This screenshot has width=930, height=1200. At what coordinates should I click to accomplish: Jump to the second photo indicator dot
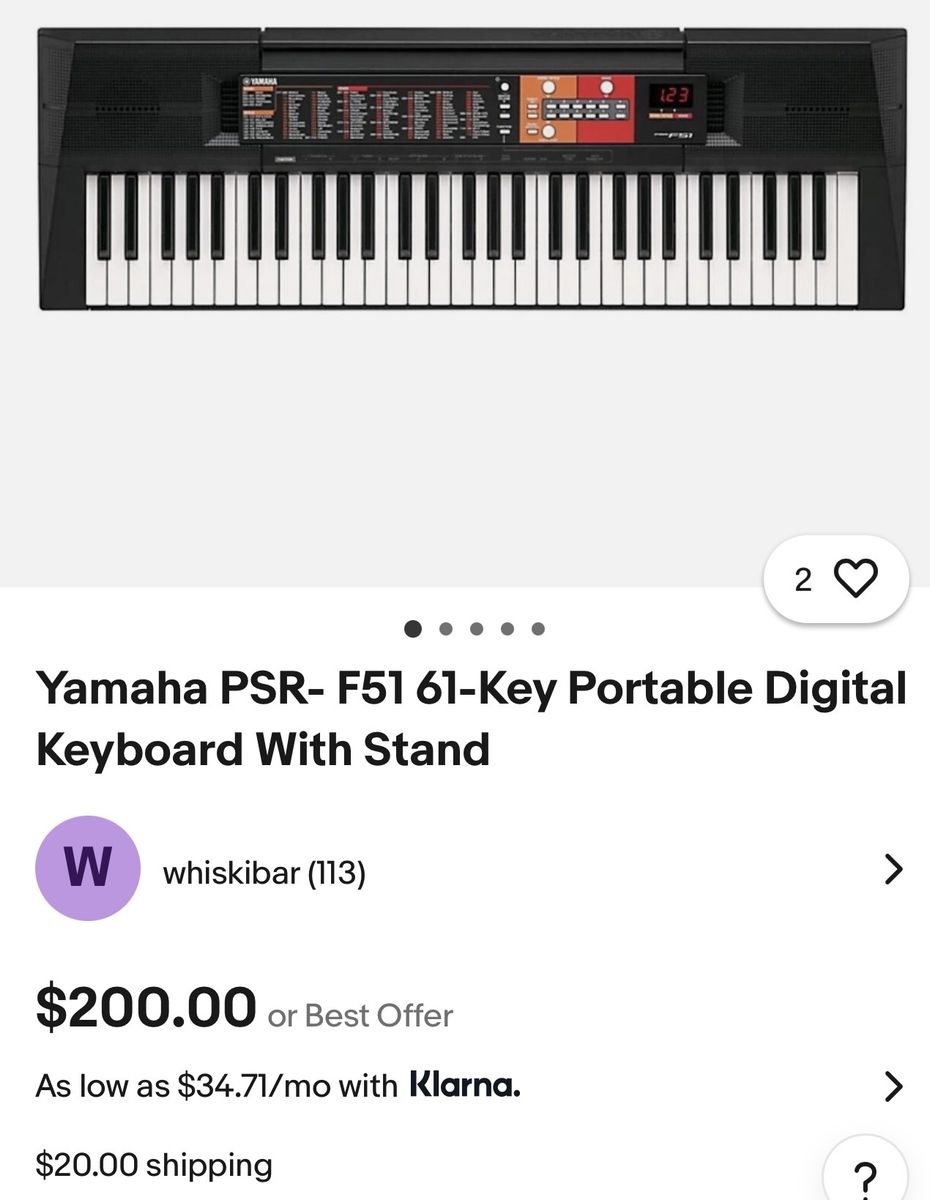point(446,629)
